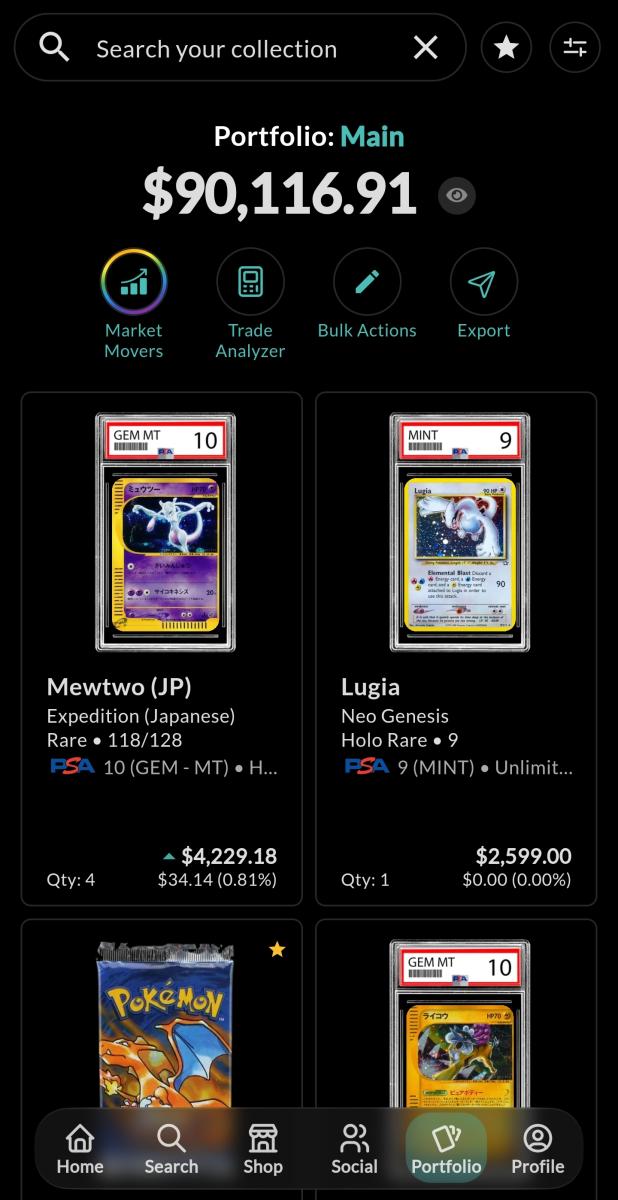Switch to the Search tab
This screenshot has width=618, height=1200.
(171, 1148)
